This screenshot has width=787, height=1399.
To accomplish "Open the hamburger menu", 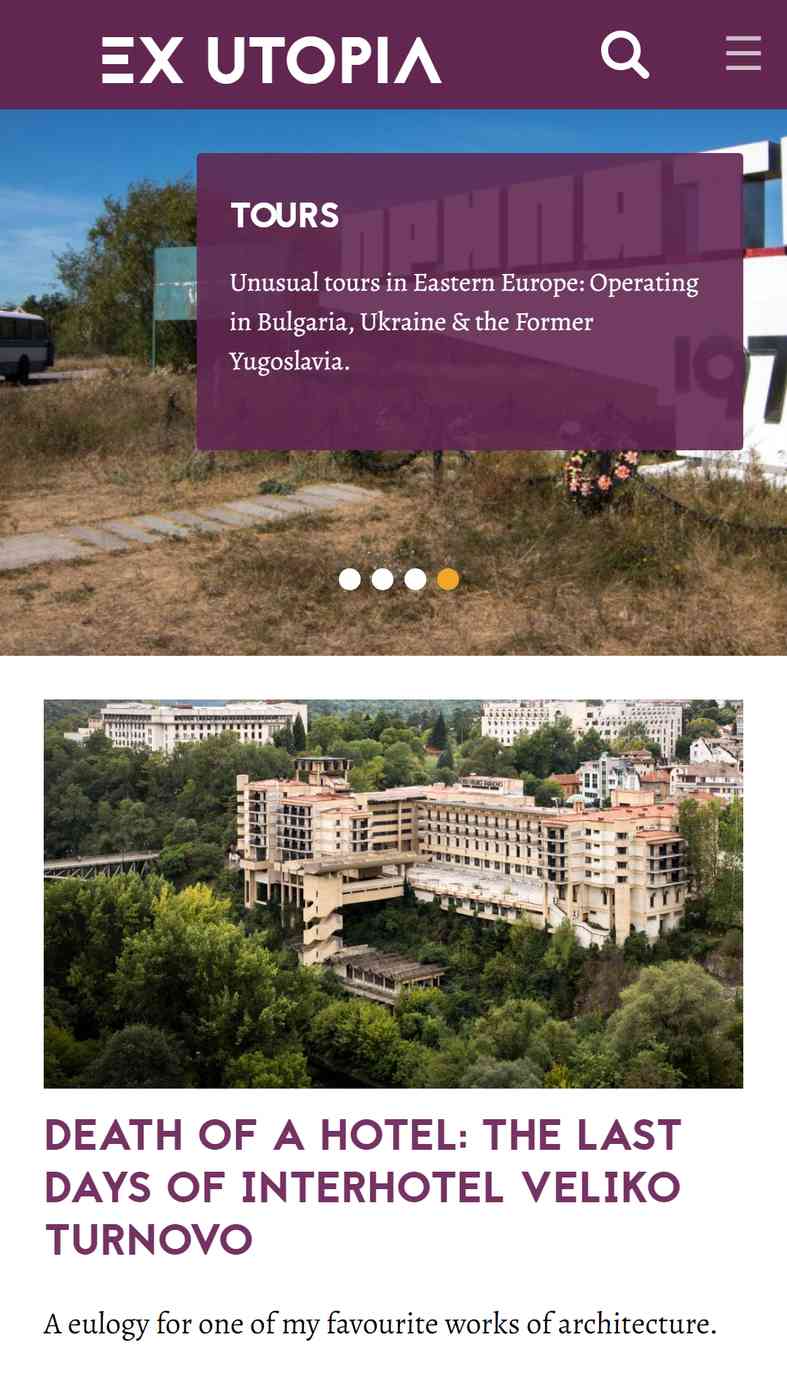I will 743,53.
